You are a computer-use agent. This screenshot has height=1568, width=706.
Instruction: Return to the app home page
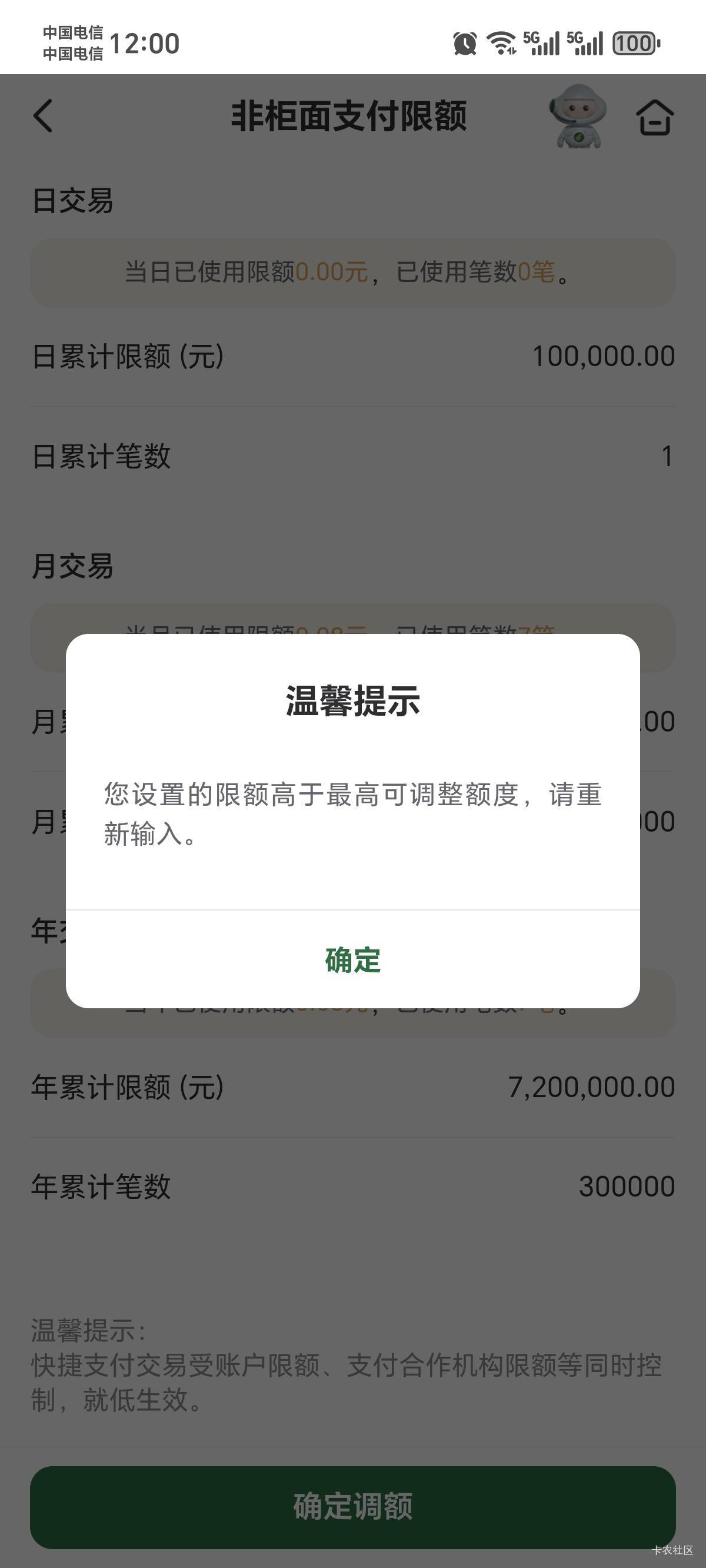tap(655, 117)
